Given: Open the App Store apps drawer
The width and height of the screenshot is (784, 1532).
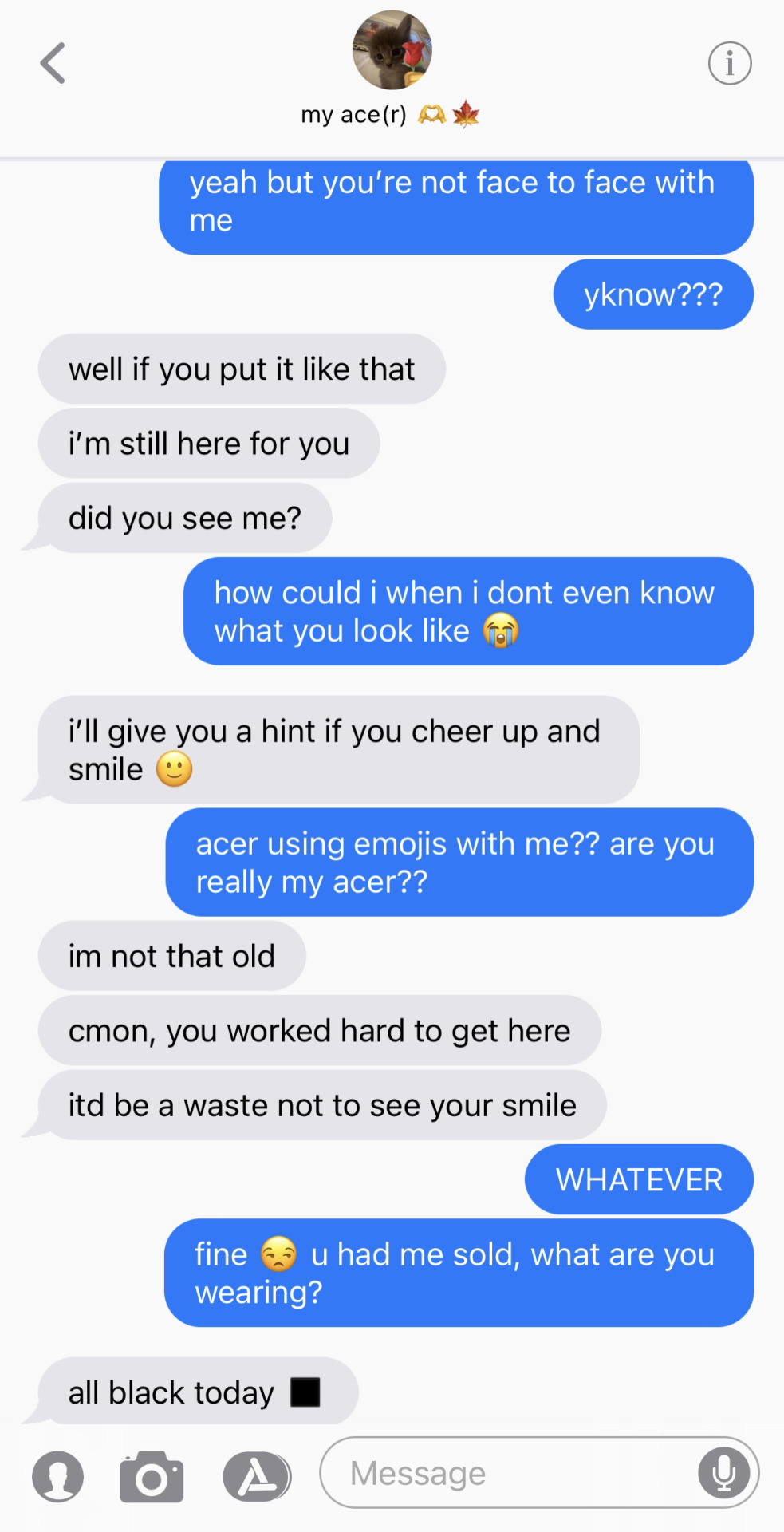Looking at the screenshot, I should point(256,1476).
